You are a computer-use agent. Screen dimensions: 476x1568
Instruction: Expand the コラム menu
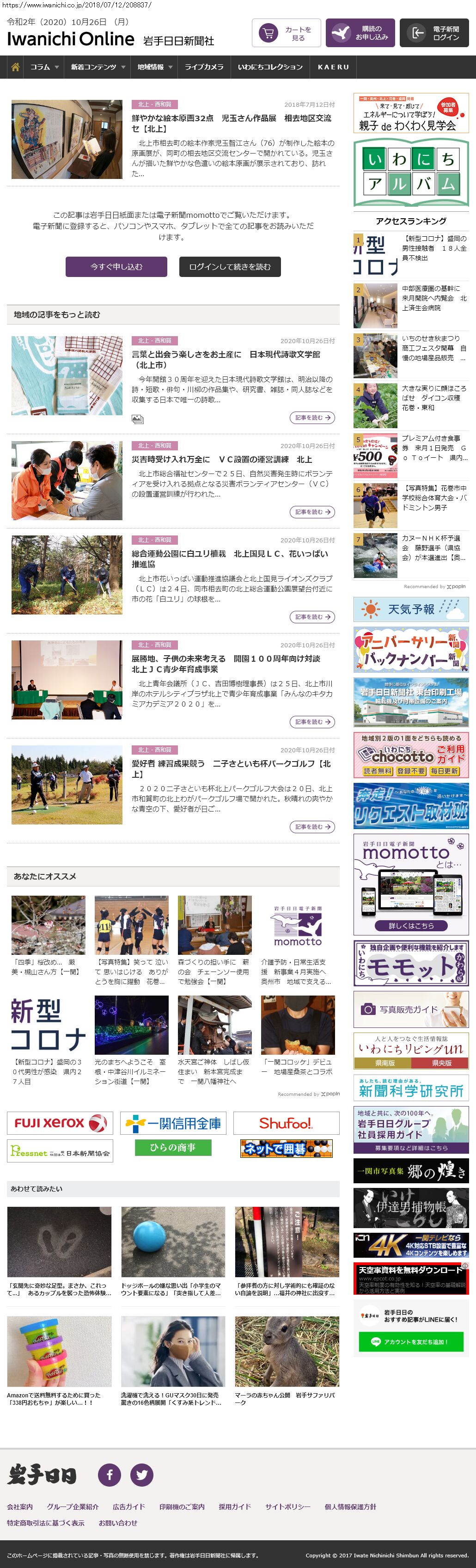(44, 67)
